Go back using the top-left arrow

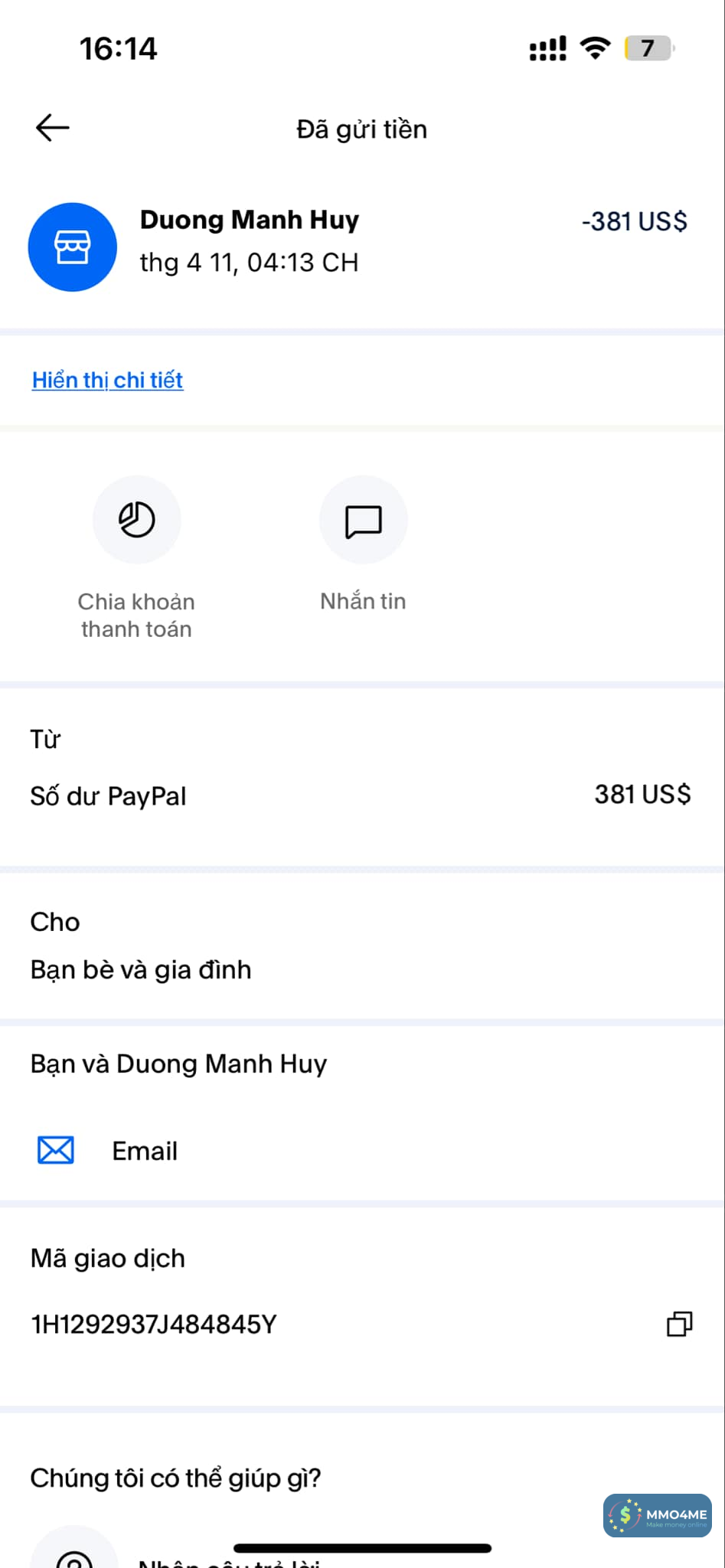(x=52, y=128)
